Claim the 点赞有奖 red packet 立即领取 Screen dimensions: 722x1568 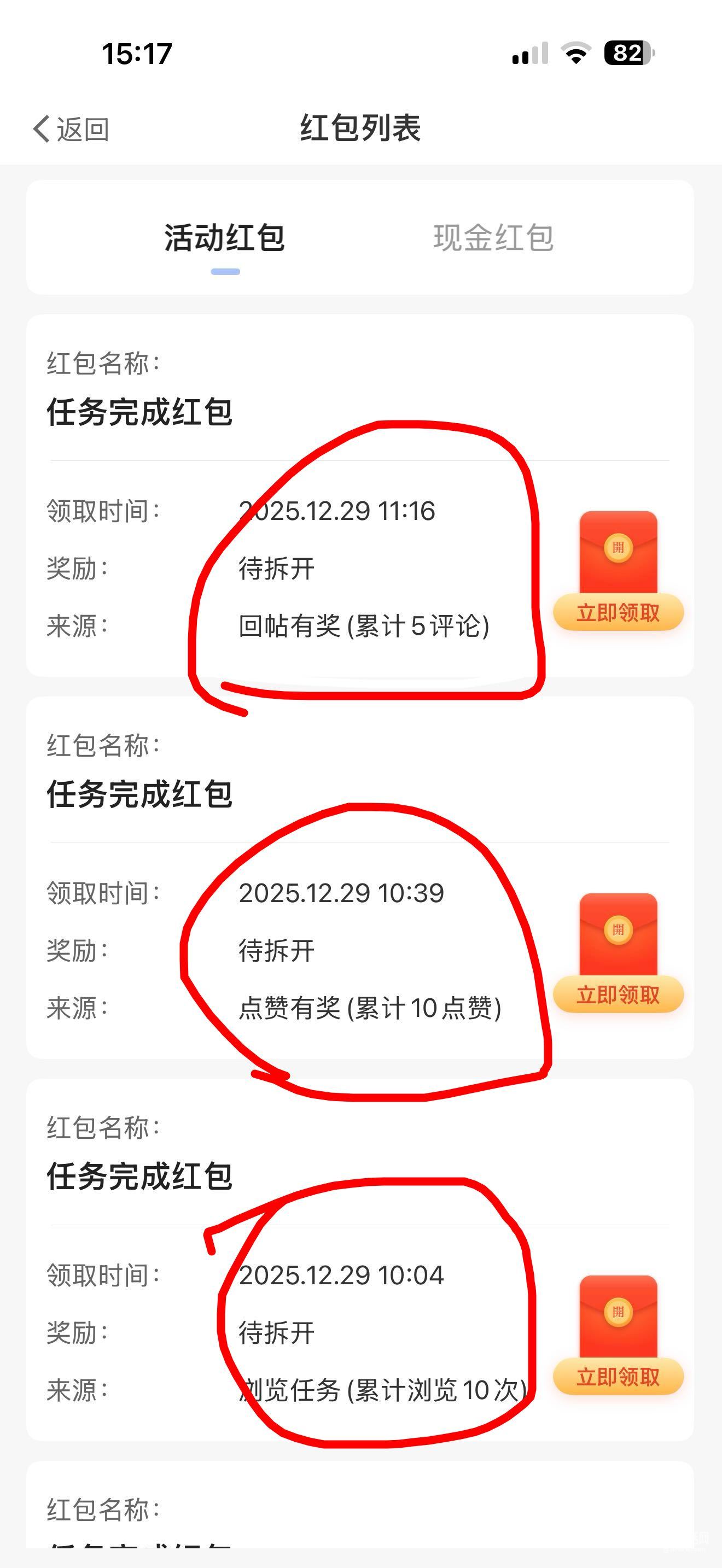coord(618,994)
